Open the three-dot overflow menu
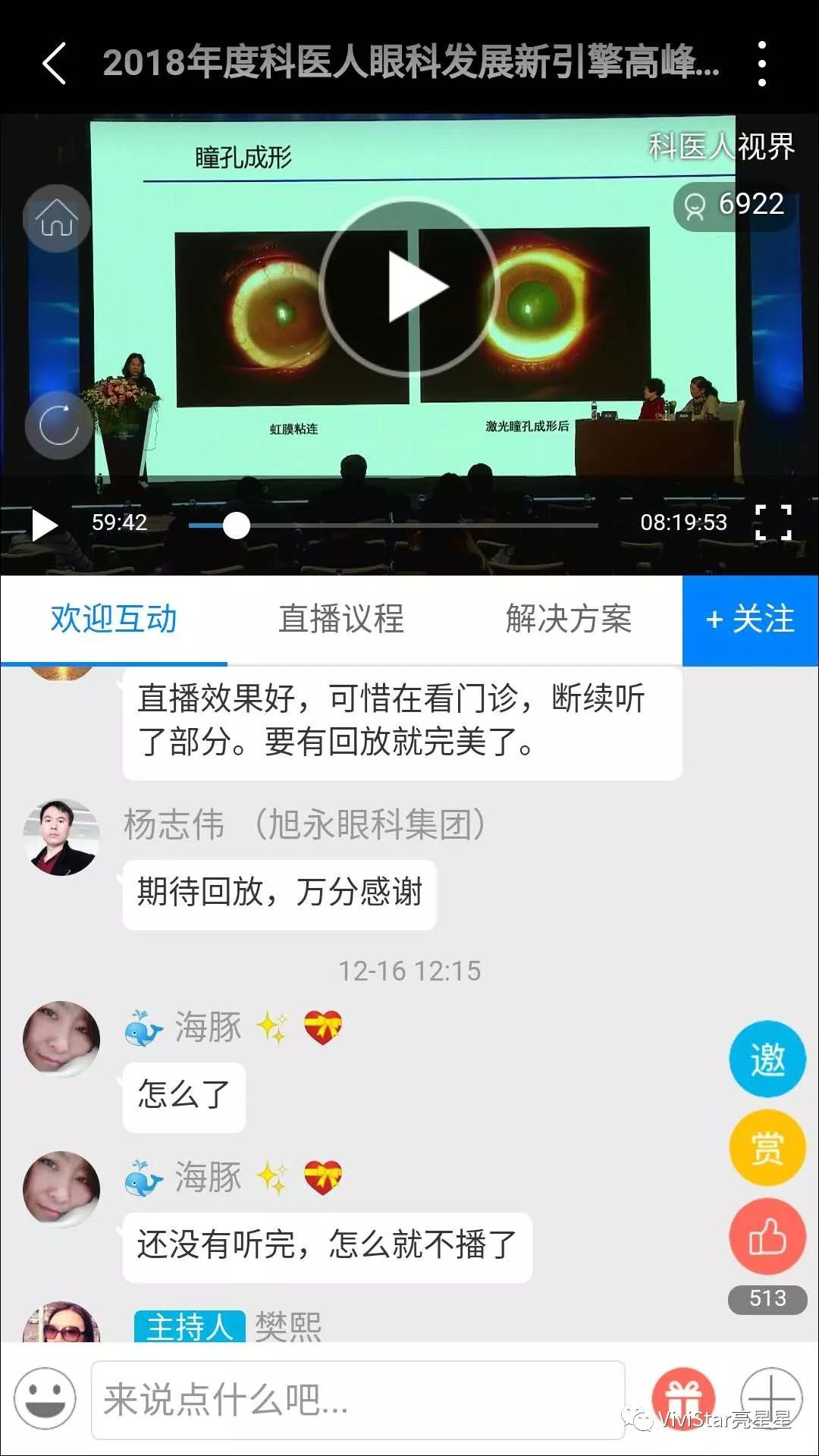The image size is (819, 1456). (x=761, y=64)
